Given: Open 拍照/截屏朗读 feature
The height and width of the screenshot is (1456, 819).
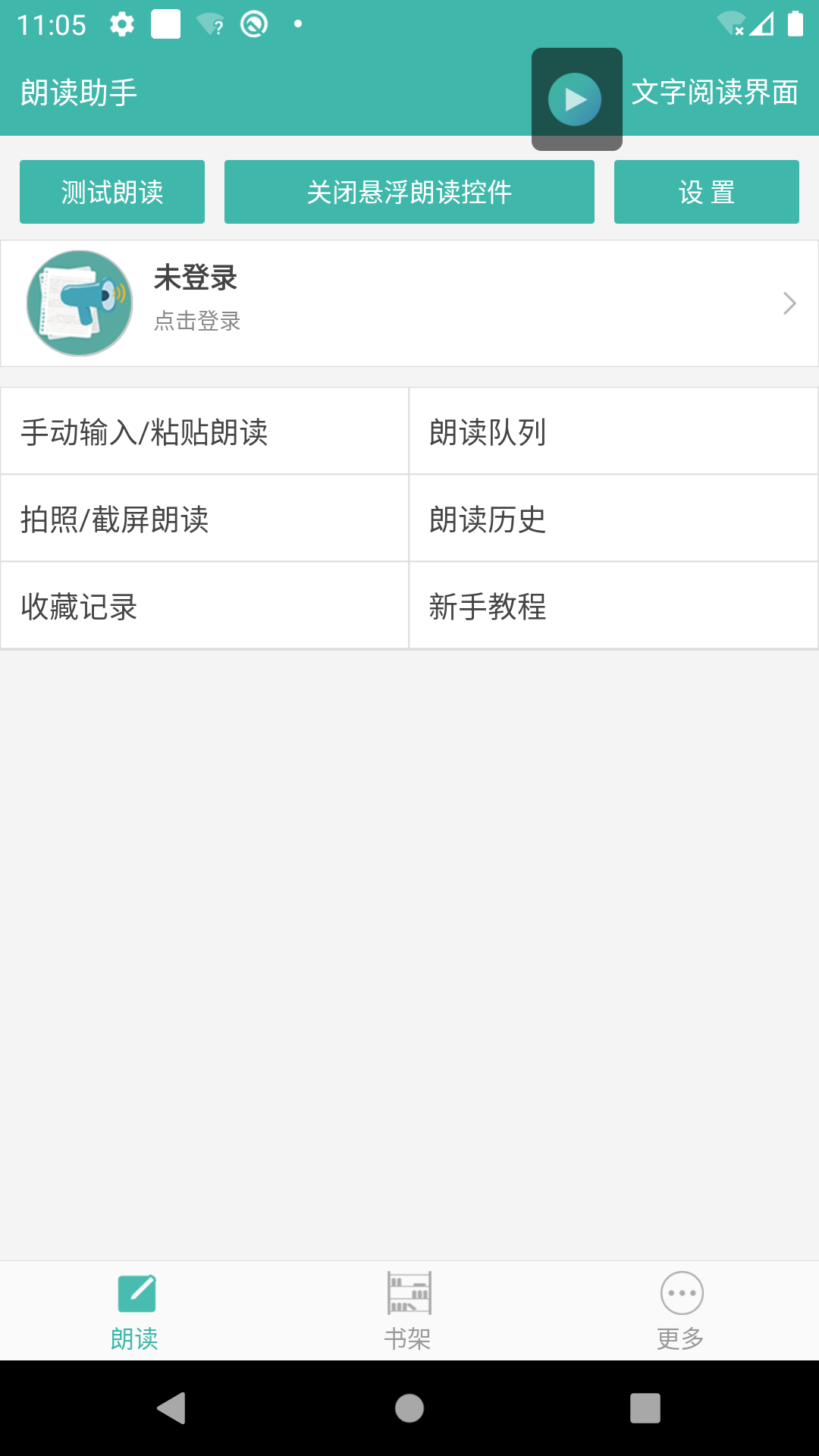Looking at the screenshot, I should [x=205, y=519].
